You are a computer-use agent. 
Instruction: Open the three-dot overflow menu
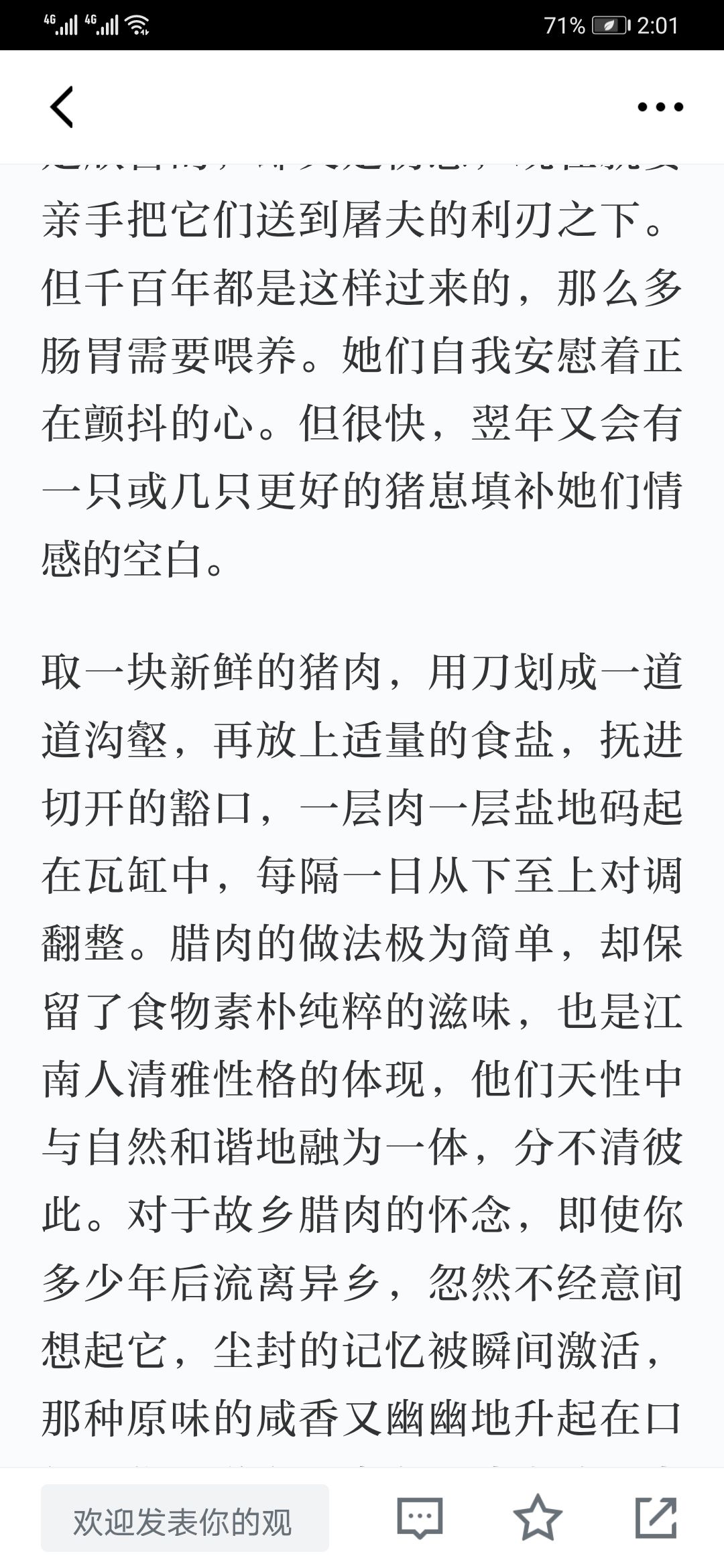click(660, 107)
